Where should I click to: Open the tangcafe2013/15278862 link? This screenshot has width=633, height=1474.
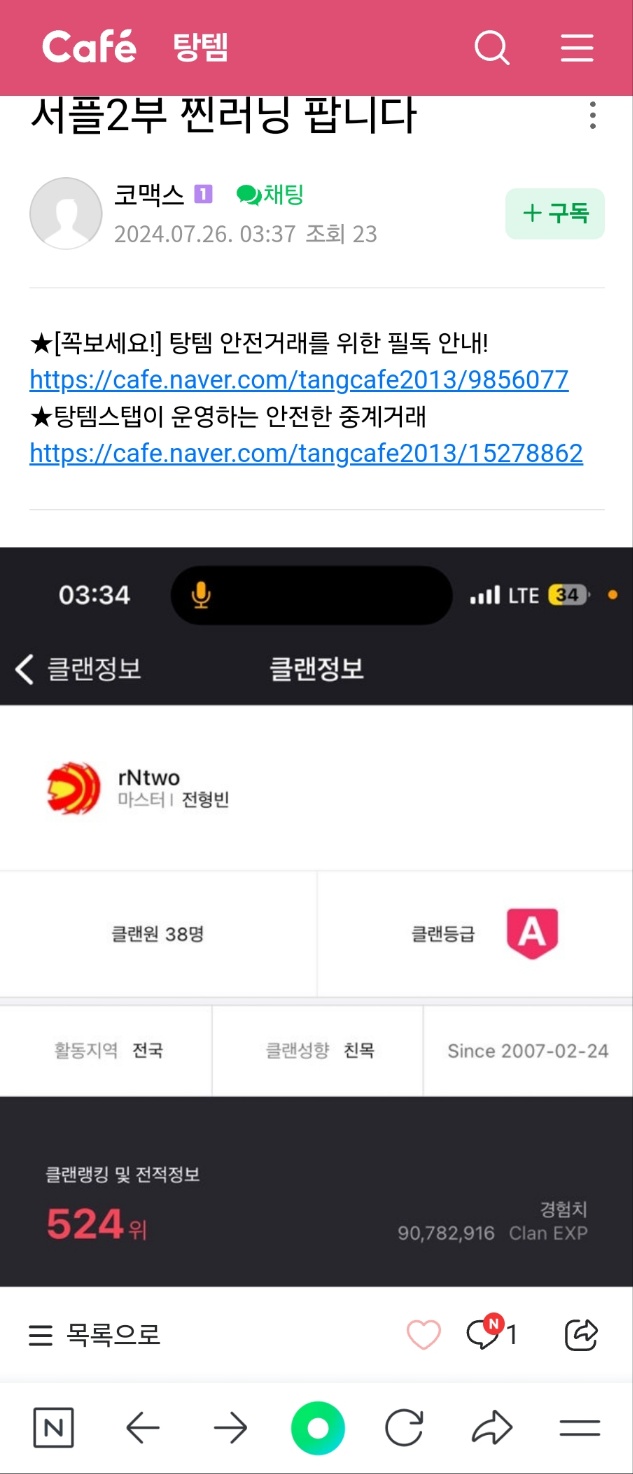click(306, 453)
